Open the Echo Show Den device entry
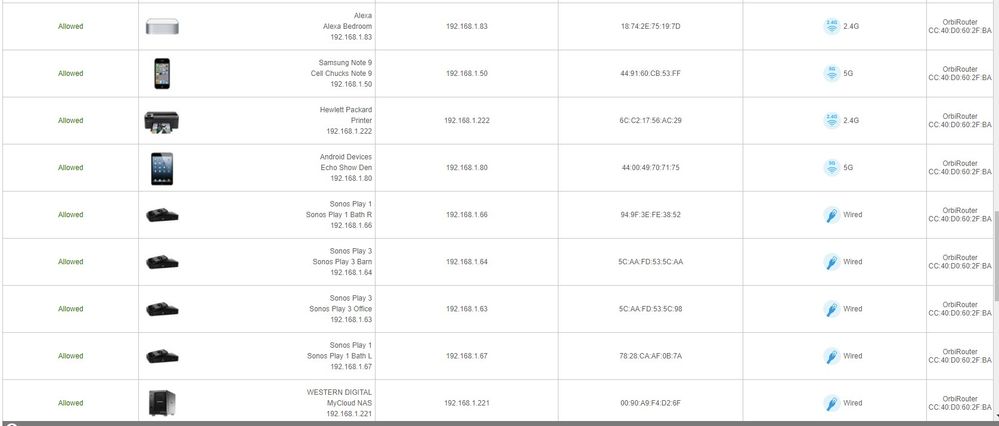The width and height of the screenshot is (999, 426). point(345,167)
